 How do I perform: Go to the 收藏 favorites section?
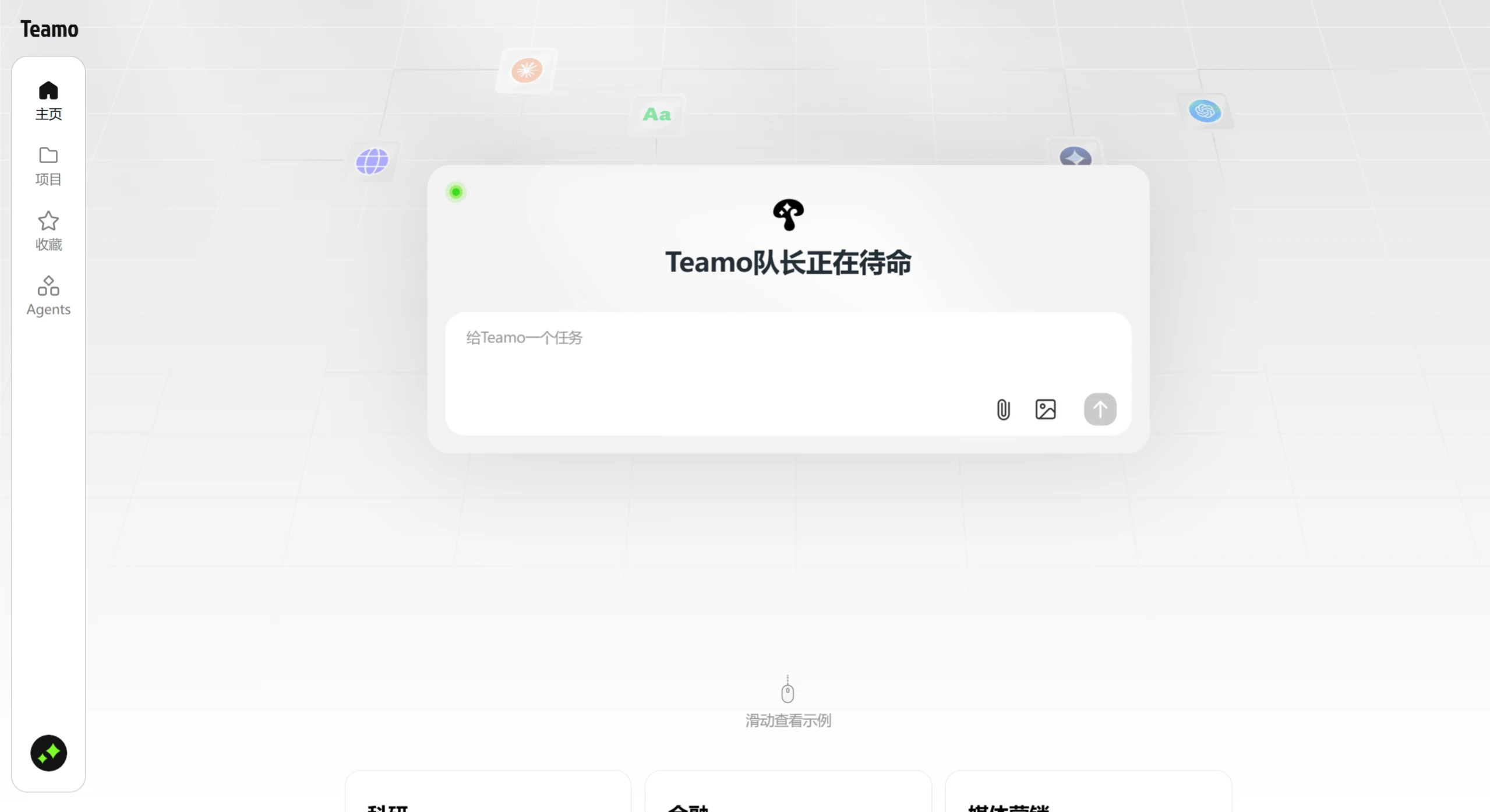coord(48,231)
